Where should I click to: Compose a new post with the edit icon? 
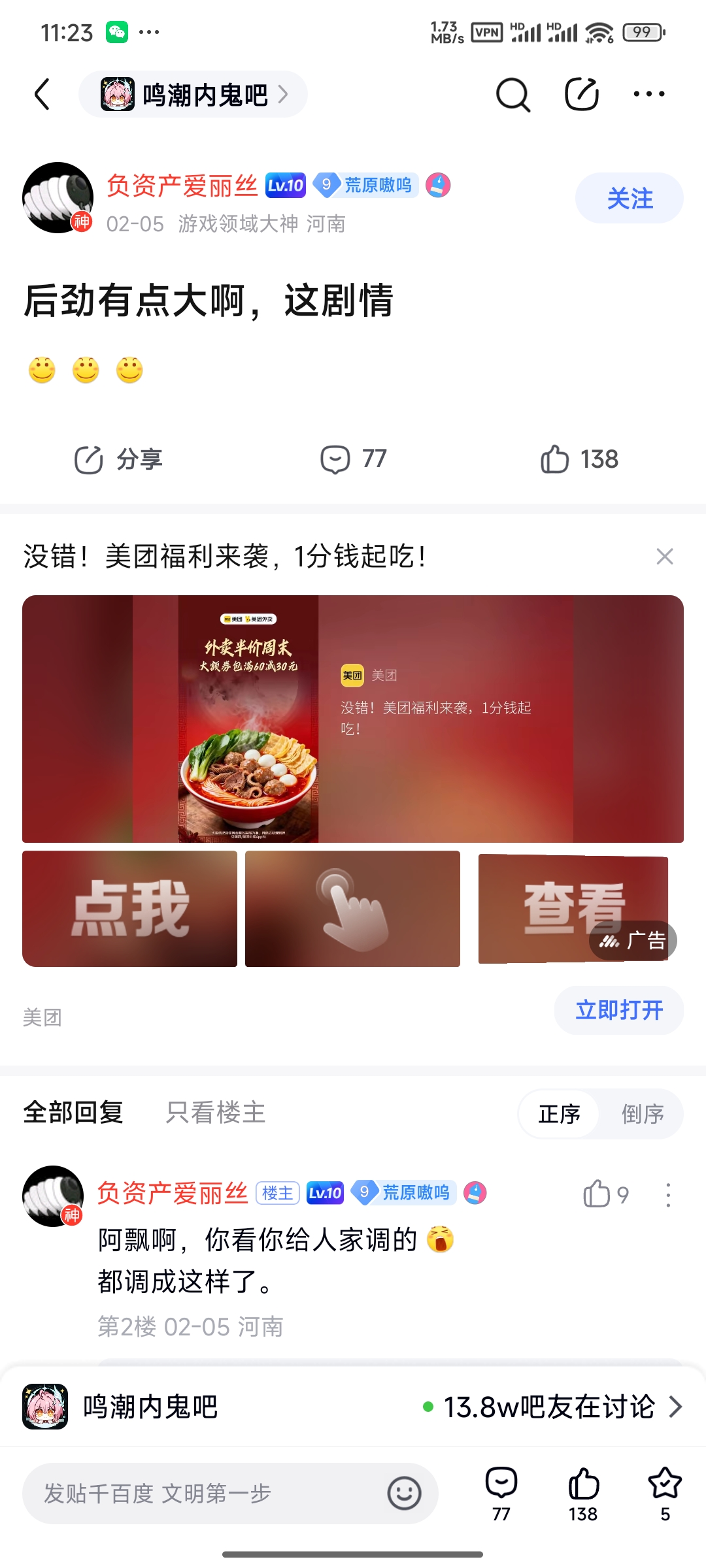(x=581, y=95)
